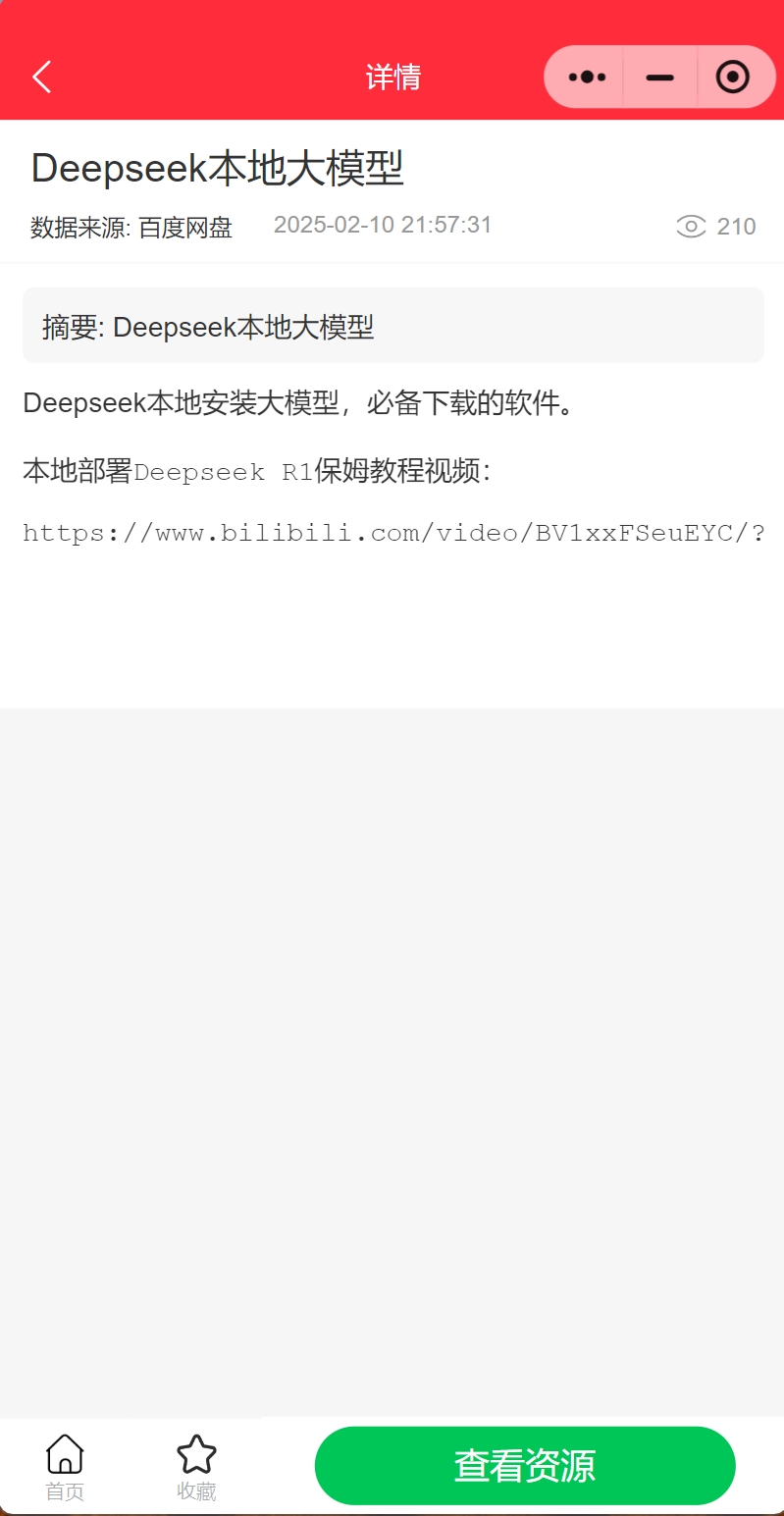784x1516 pixels.
Task: Tap the green 查看资源 button
Action: [x=525, y=1465]
